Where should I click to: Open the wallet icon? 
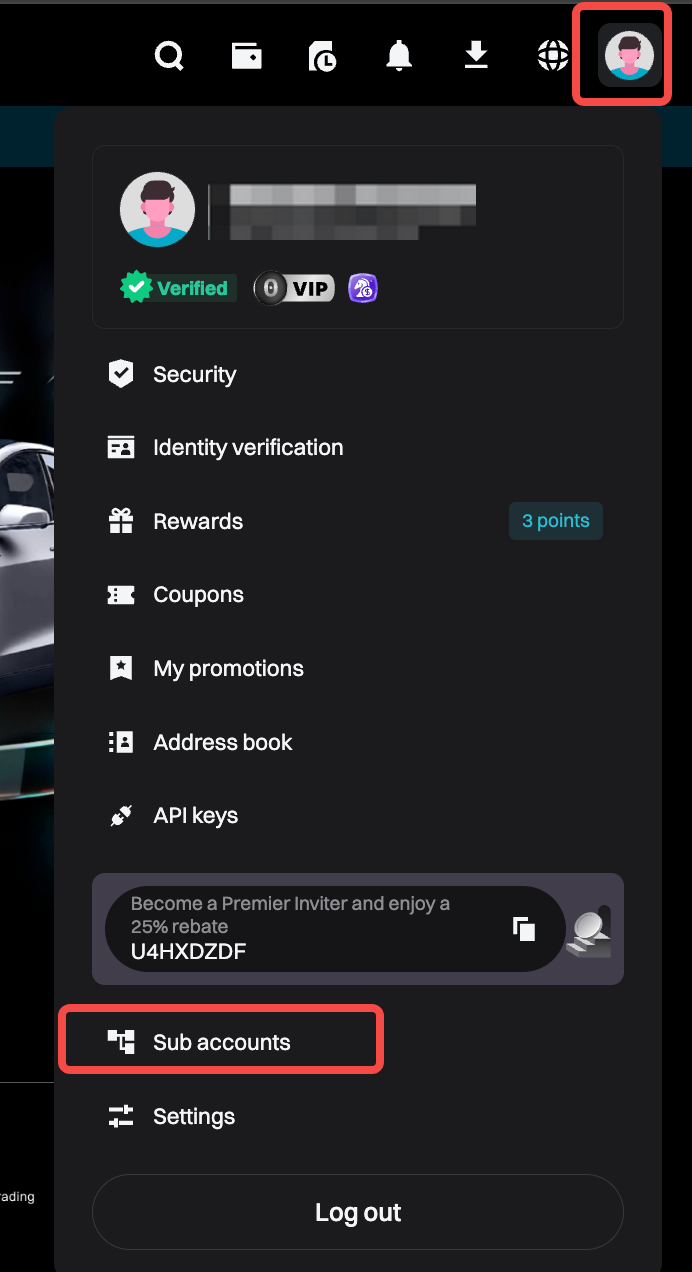(246, 56)
